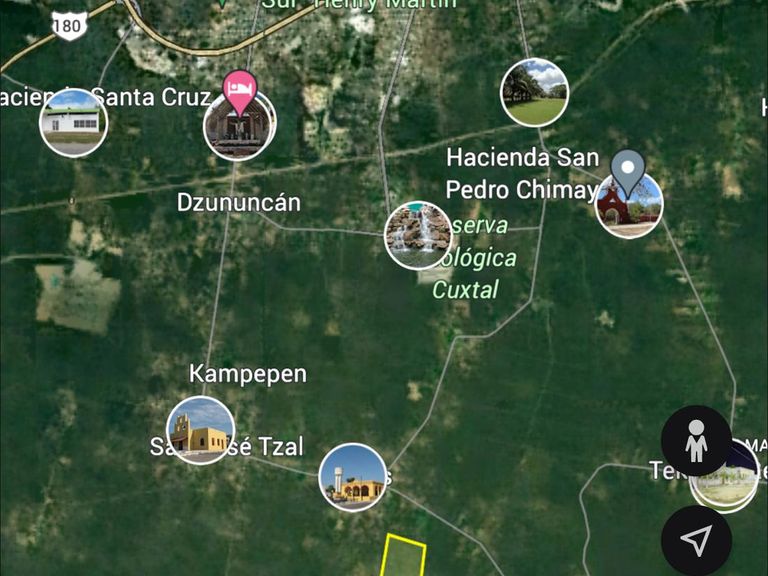Tap the fly-to-my-location arrow button
The width and height of the screenshot is (768, 576).
pos(696,541)
